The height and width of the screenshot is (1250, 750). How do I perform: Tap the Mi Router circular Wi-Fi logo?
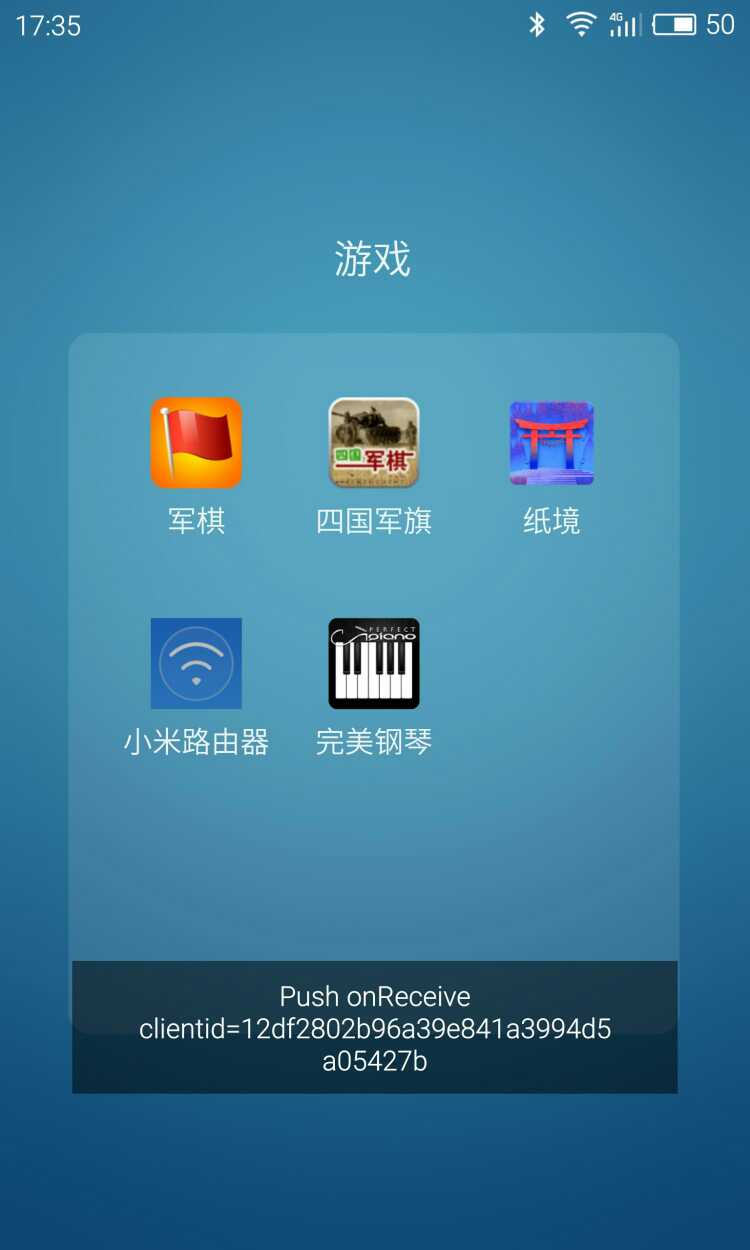[x=196, y=664]
